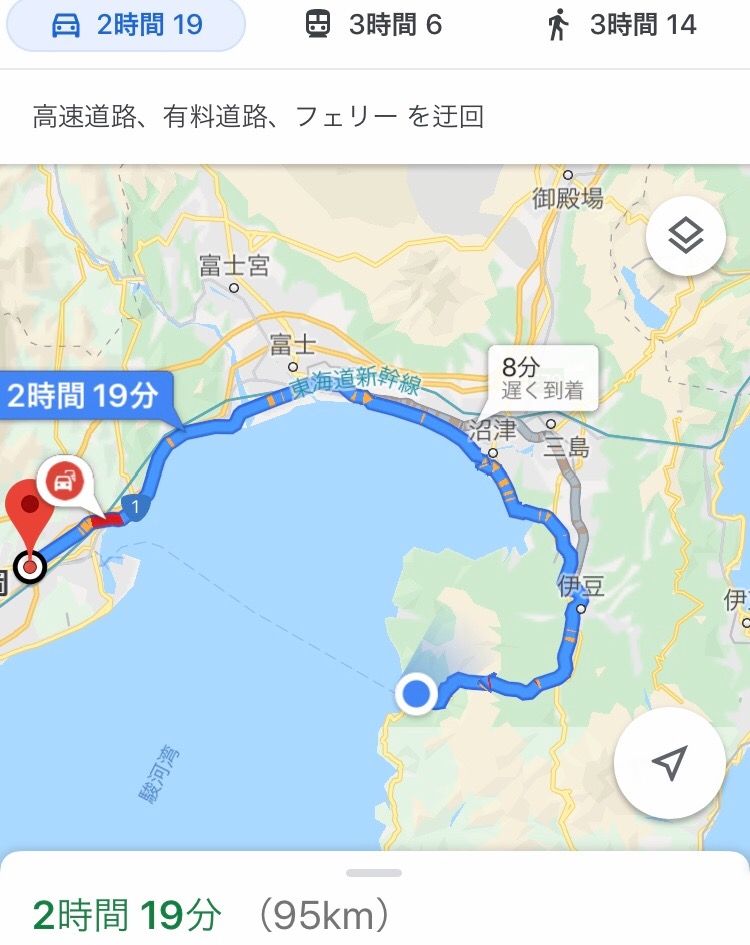Select the alternate route labeled 8分 遅く到着
Image resolution: width=750 pixels, height=945 pixels.
pyautogui.click(x=541, y=377)
